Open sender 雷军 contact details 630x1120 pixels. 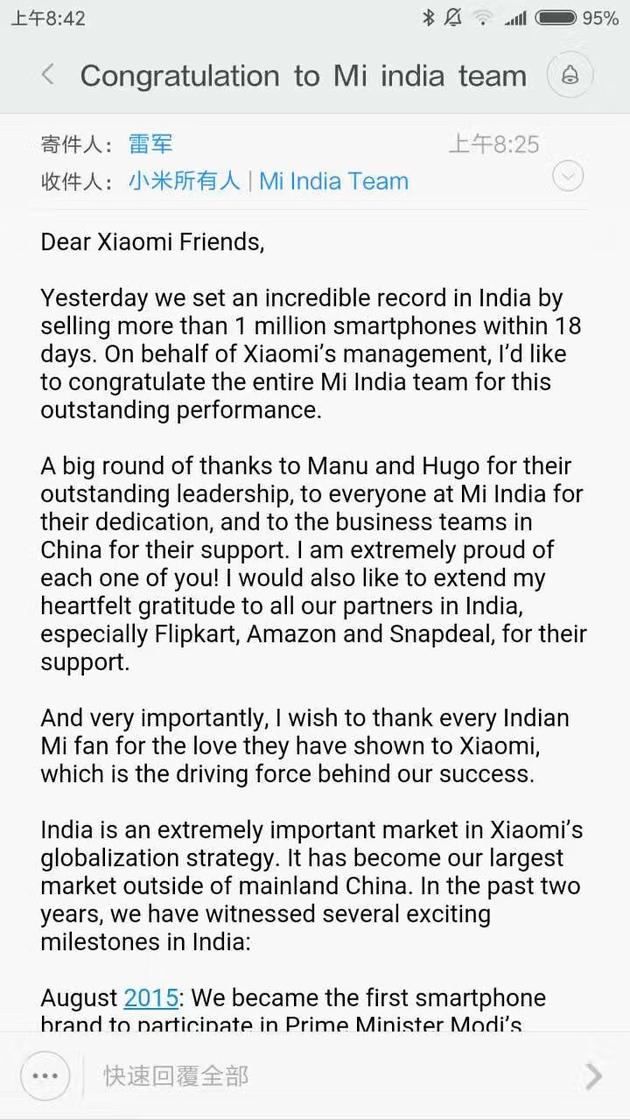click(151, 144)
